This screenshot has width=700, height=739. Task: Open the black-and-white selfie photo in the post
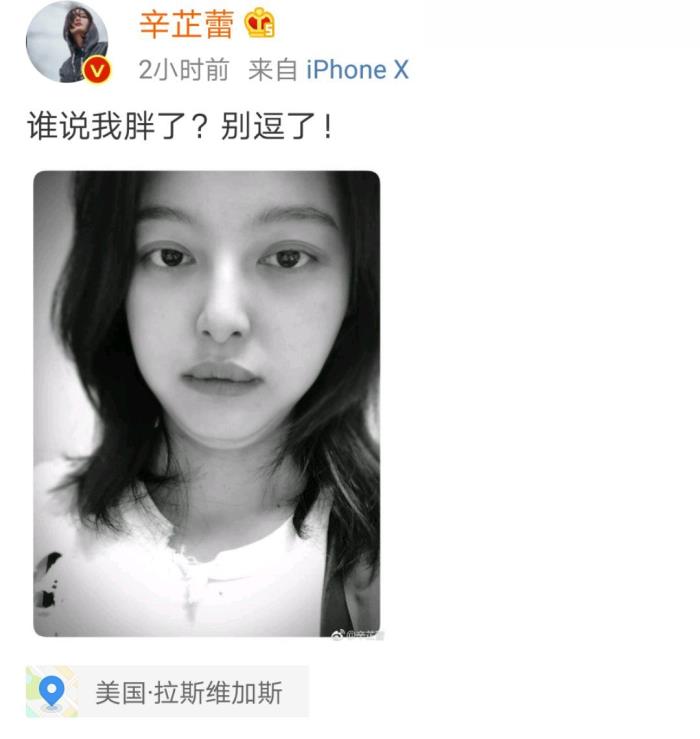207,403
